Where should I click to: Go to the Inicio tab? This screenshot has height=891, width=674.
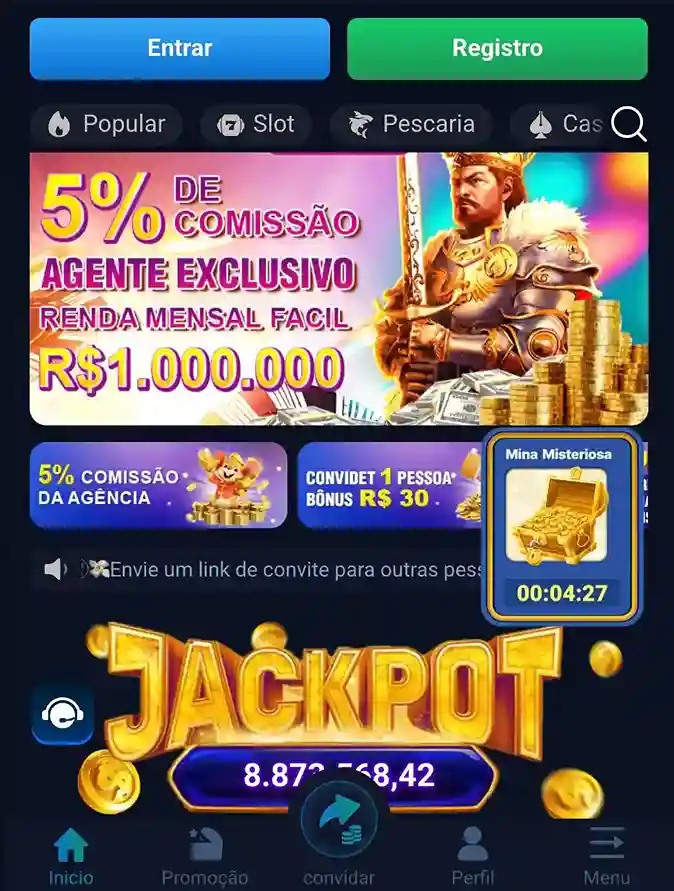point(71,856)
